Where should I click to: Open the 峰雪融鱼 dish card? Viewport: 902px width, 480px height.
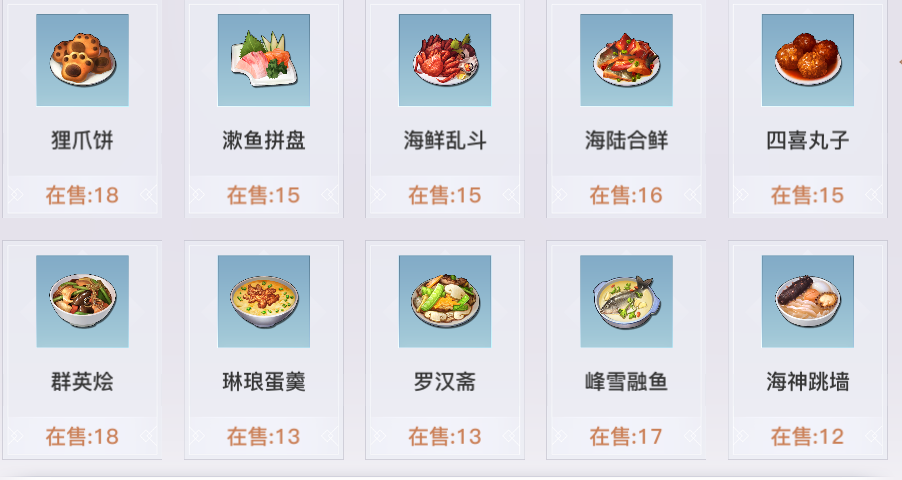coord(626,348)
